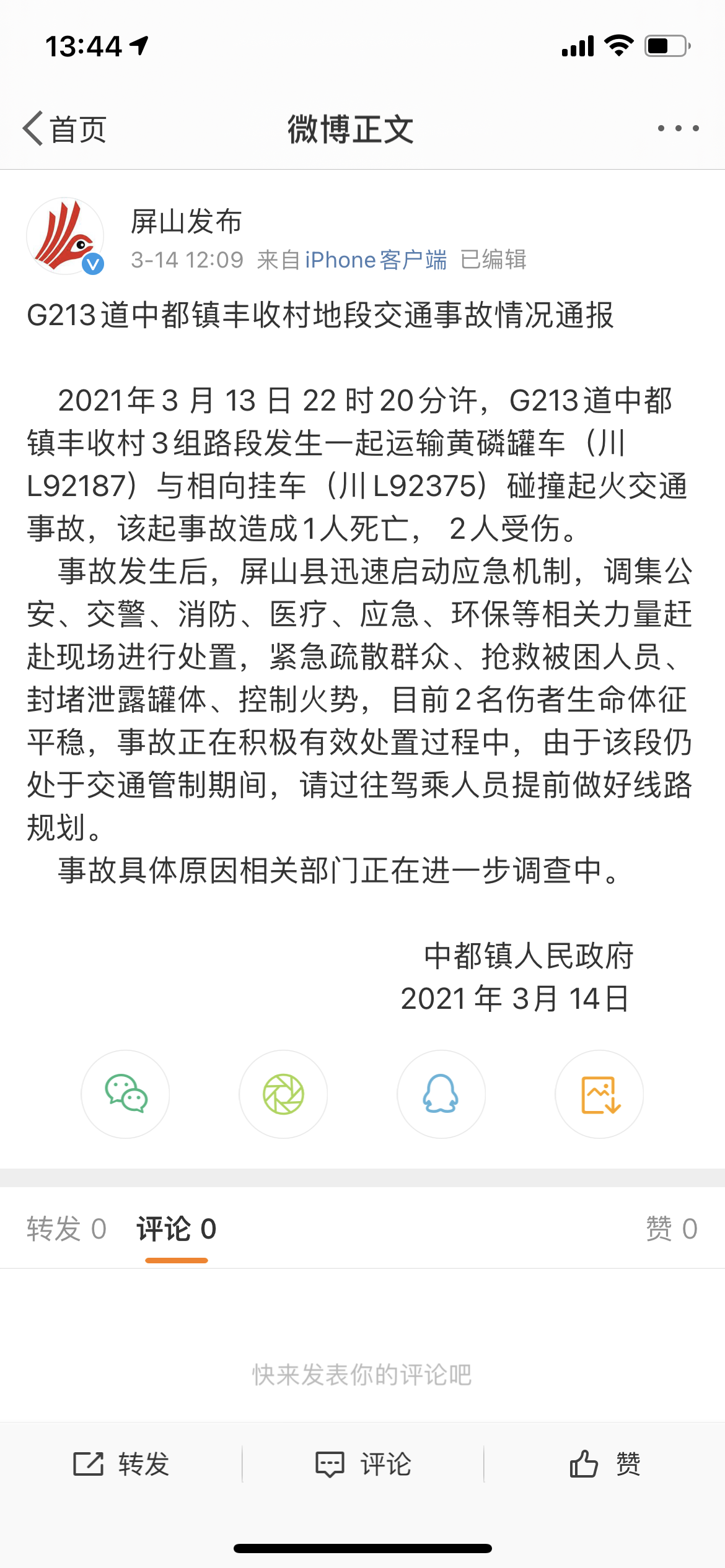Open the three-dot overflow menu
Screen dimensions: 725x1568
pos(678,128)
